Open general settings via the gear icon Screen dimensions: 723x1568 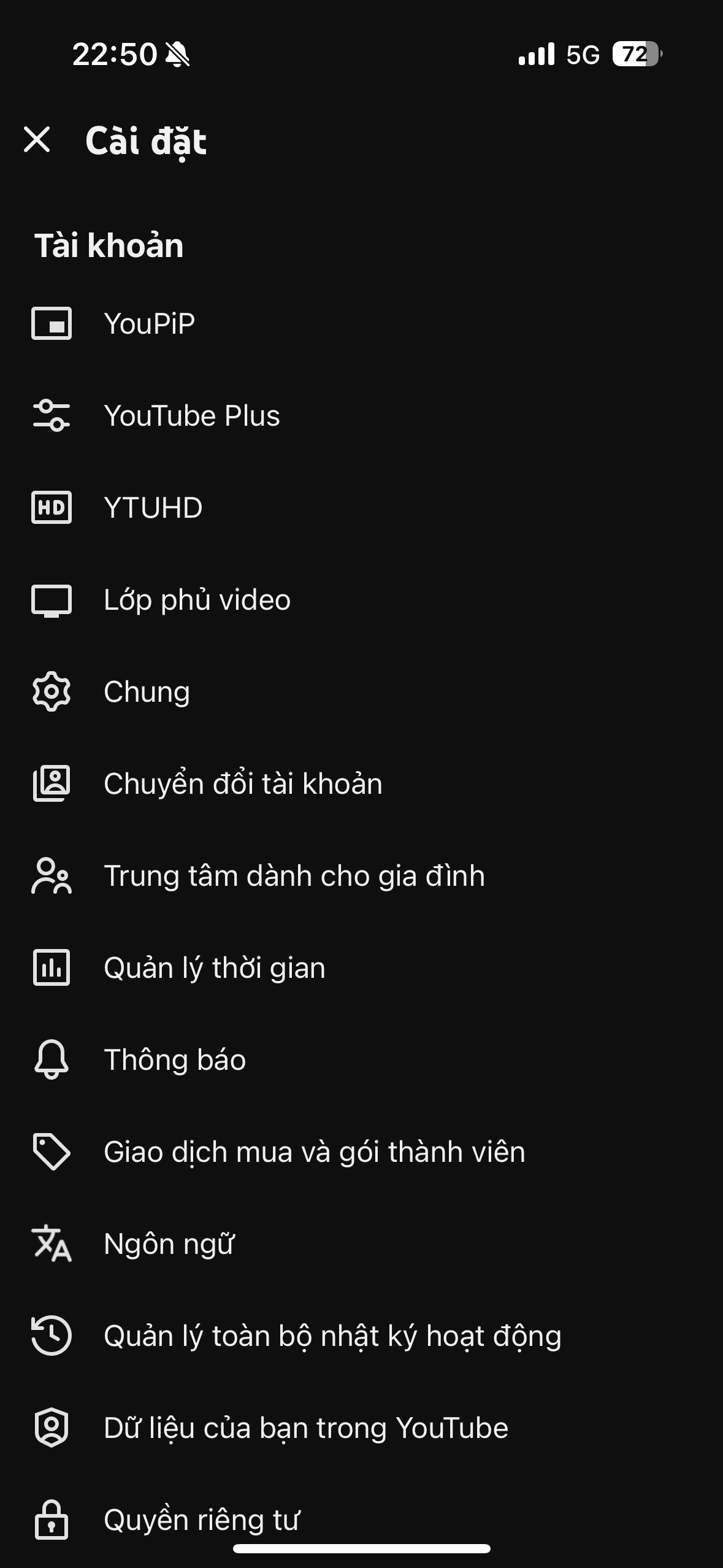tap(52, 692)
